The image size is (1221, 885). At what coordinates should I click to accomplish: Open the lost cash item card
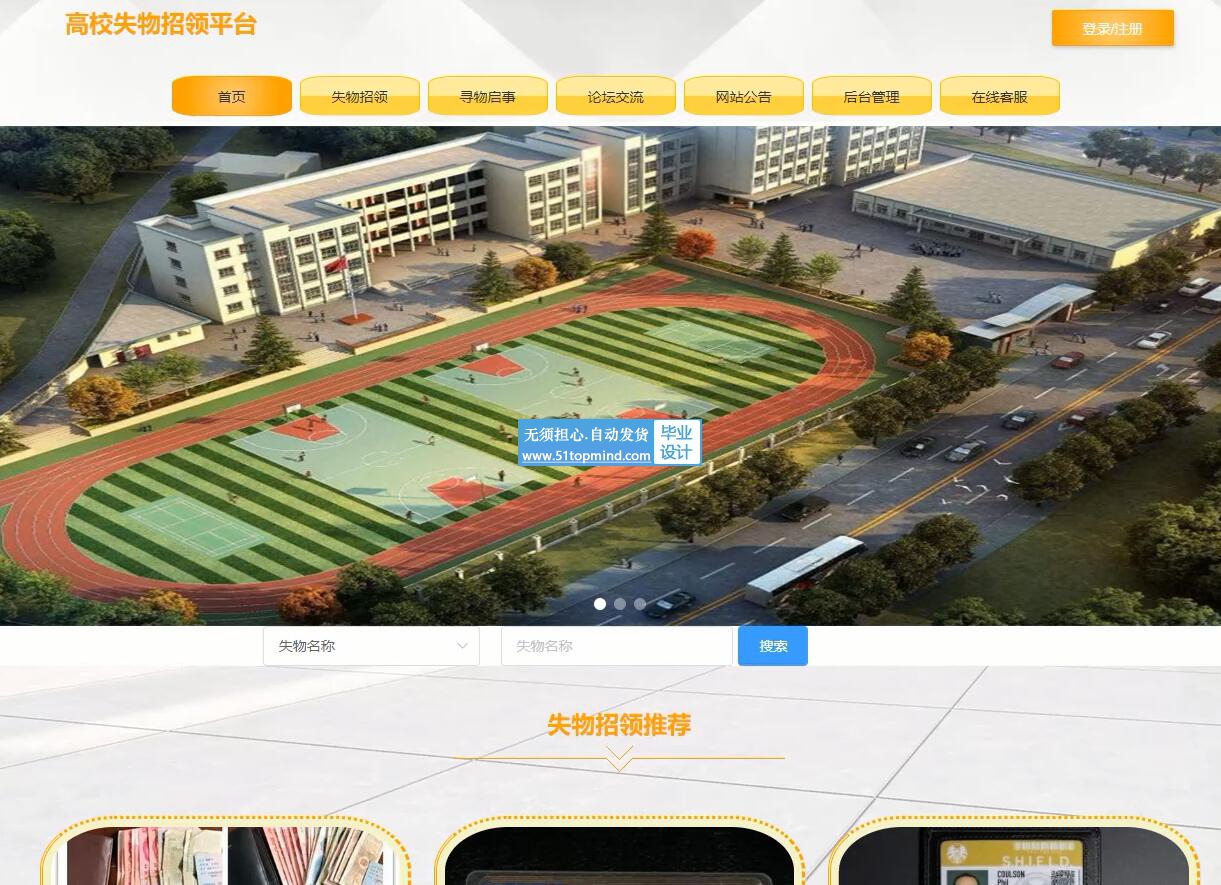tap(226, 855)
